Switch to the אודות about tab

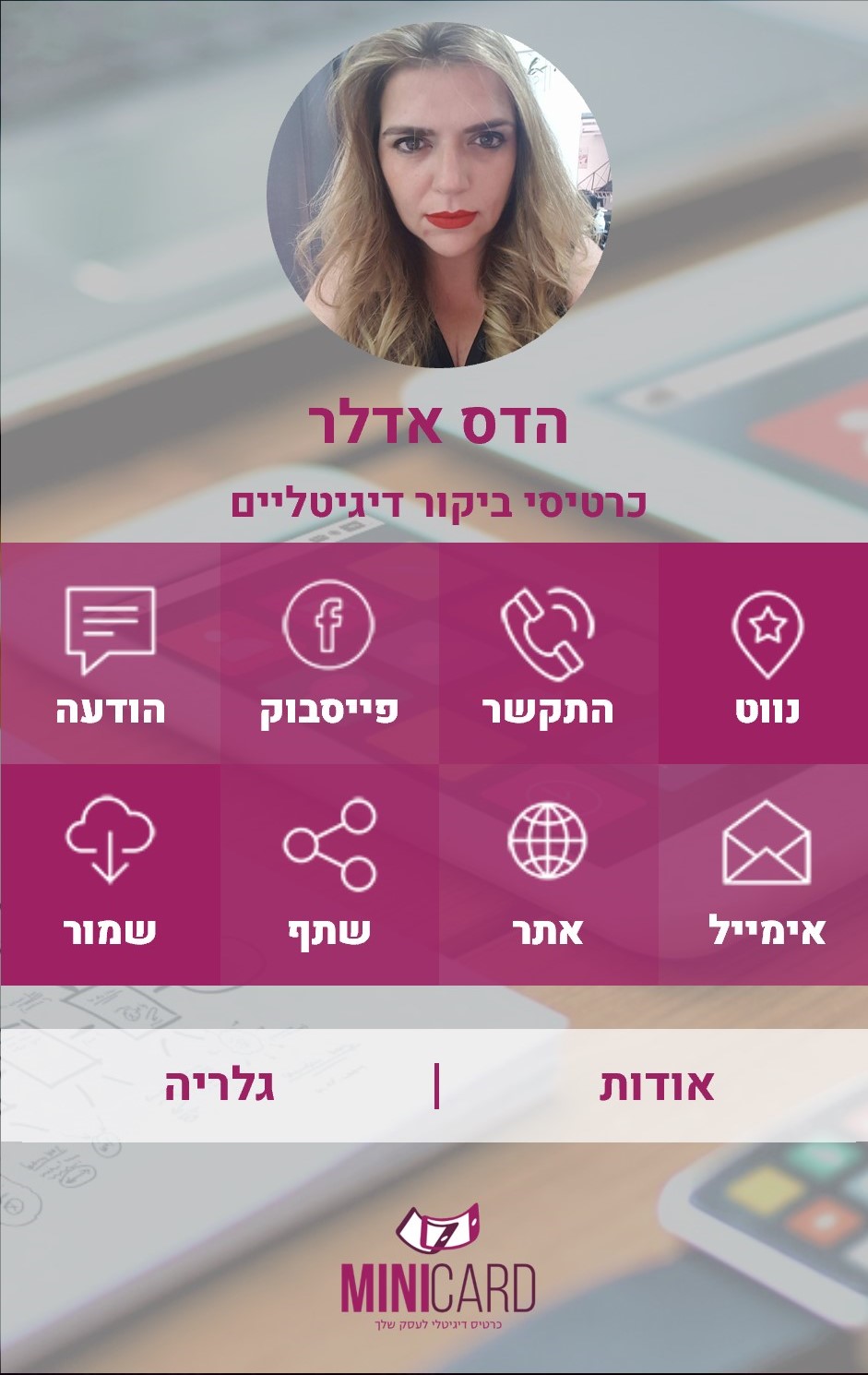click(x=657, y=1085)
